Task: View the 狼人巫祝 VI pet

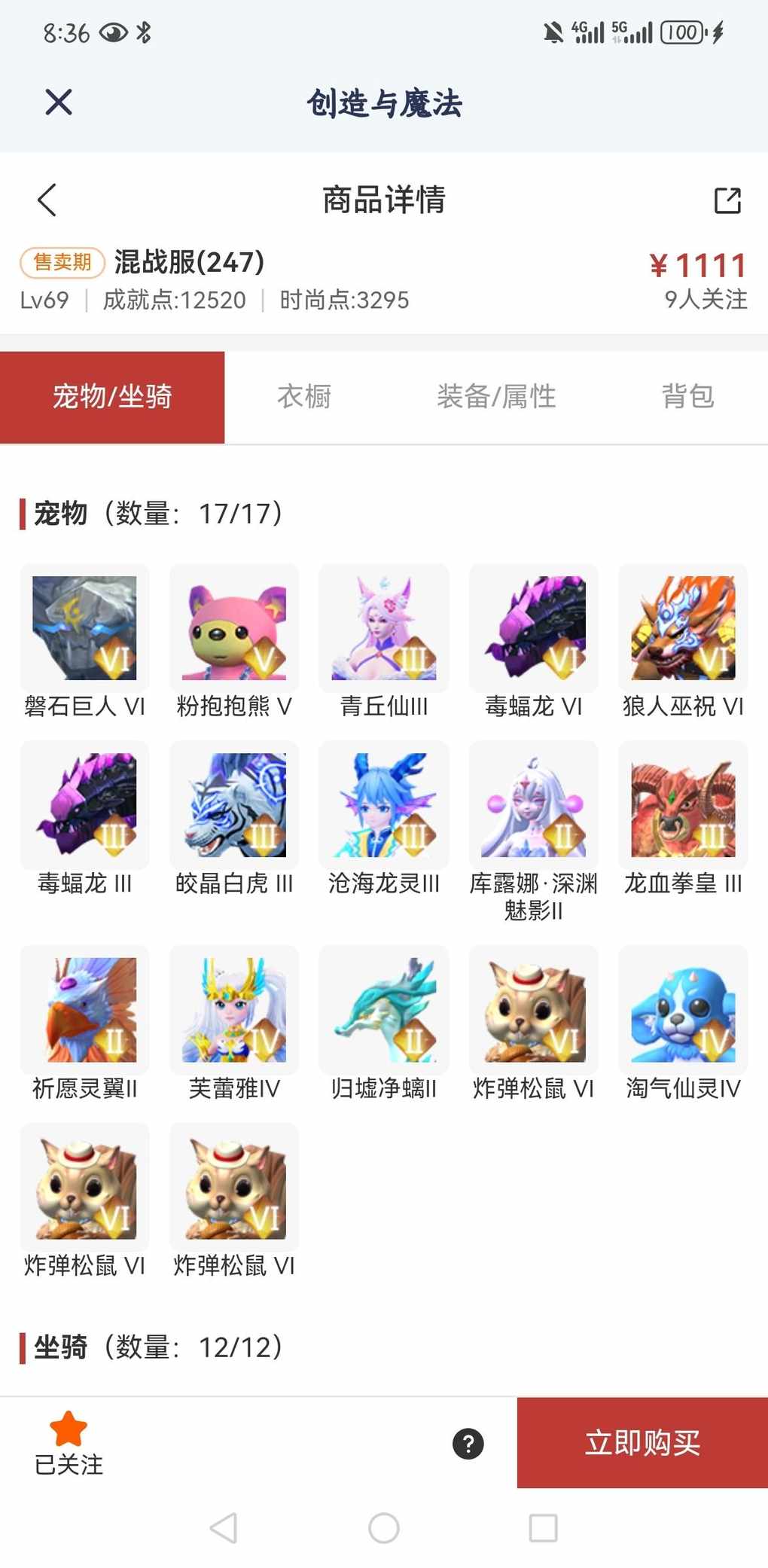Action: [x=683, y=628]
